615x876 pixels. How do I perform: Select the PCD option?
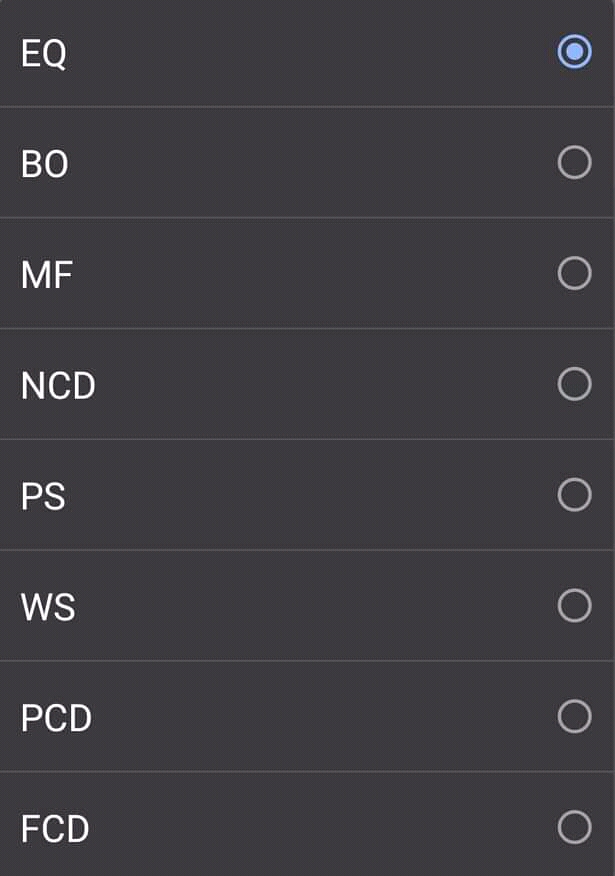tap(574, 716)
